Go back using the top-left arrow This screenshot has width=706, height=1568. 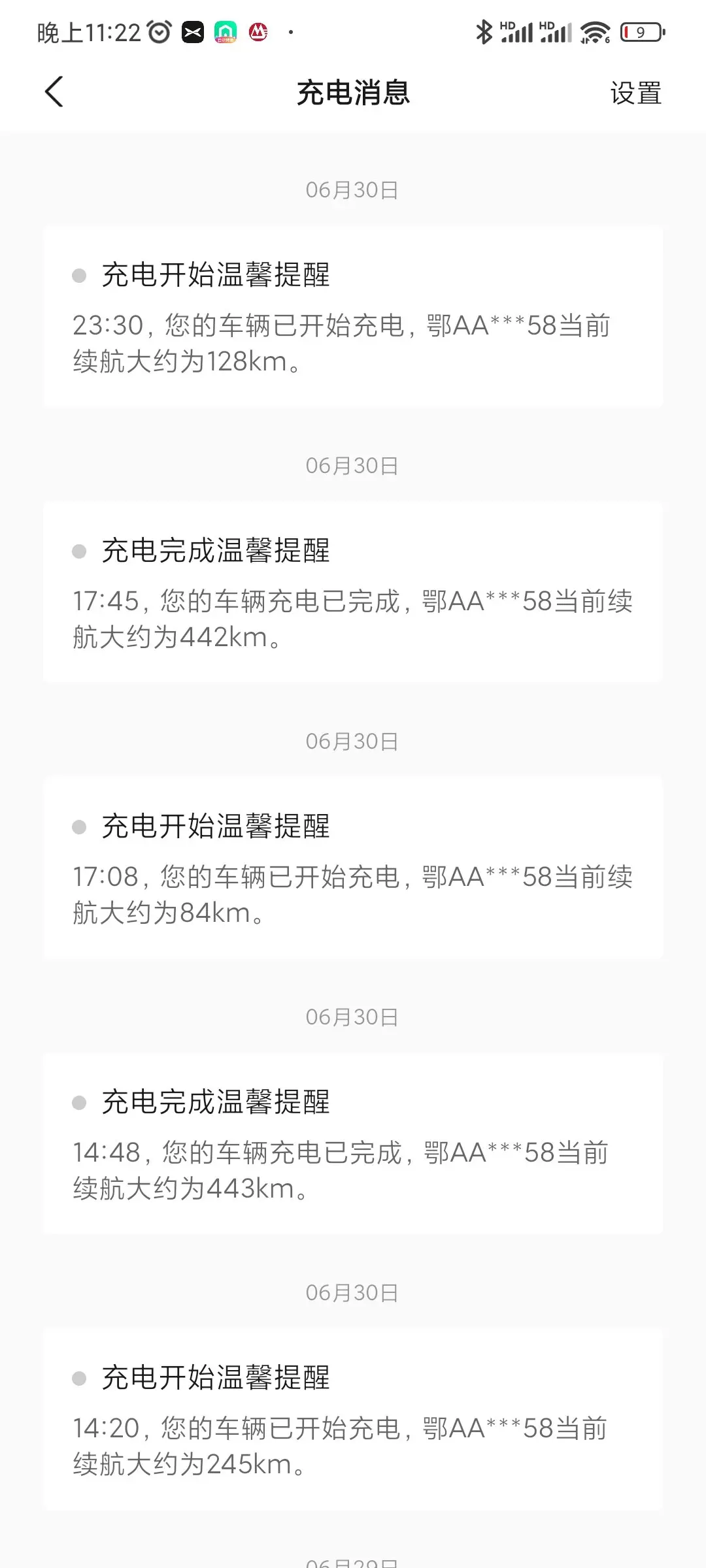tap(54, 92)
